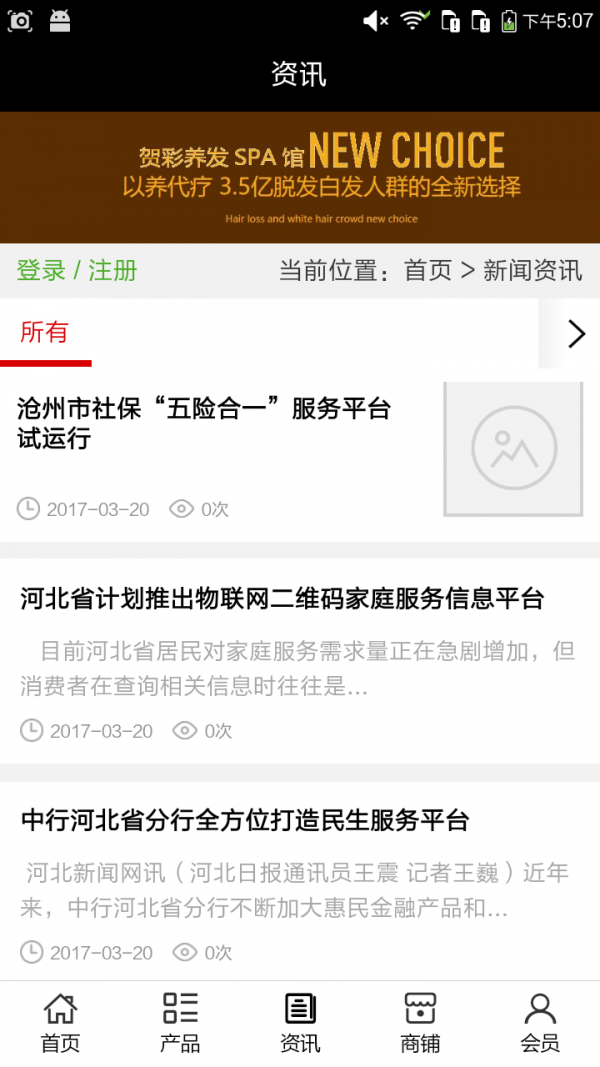Tap the 登录 / 注册 link

click(77, 271)
